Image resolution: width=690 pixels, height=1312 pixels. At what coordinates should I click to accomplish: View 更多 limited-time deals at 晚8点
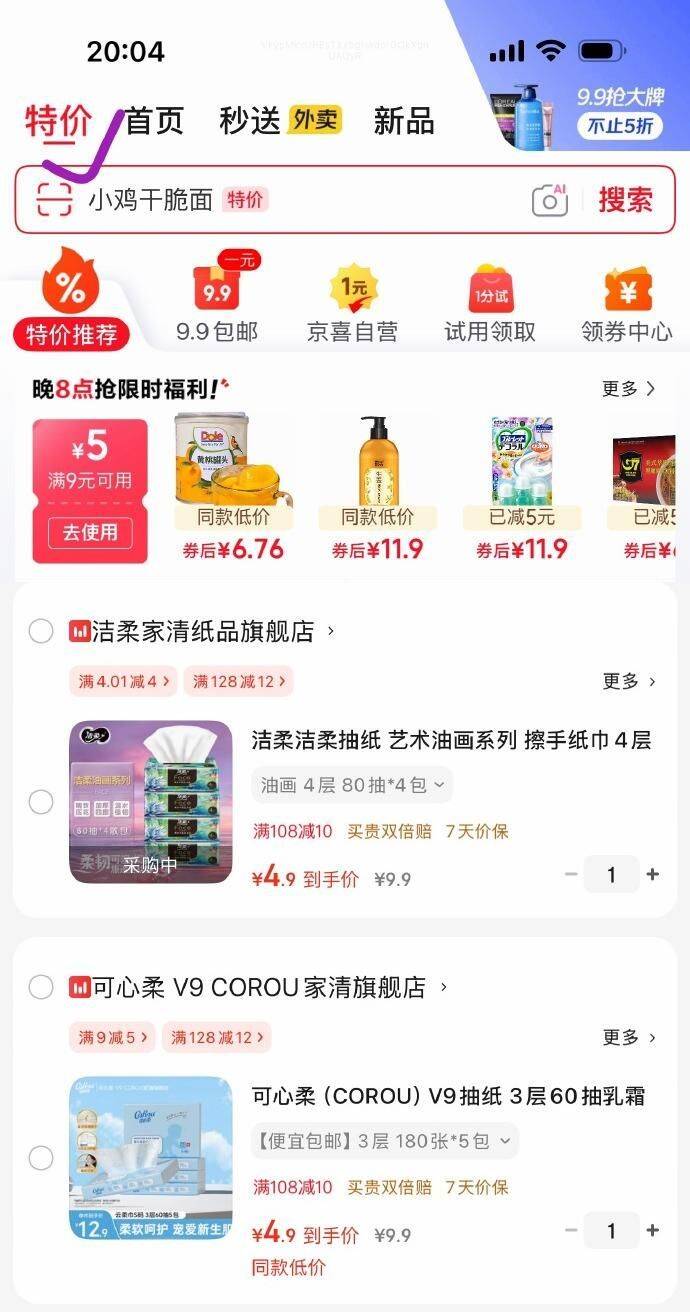tap(628, 388)
